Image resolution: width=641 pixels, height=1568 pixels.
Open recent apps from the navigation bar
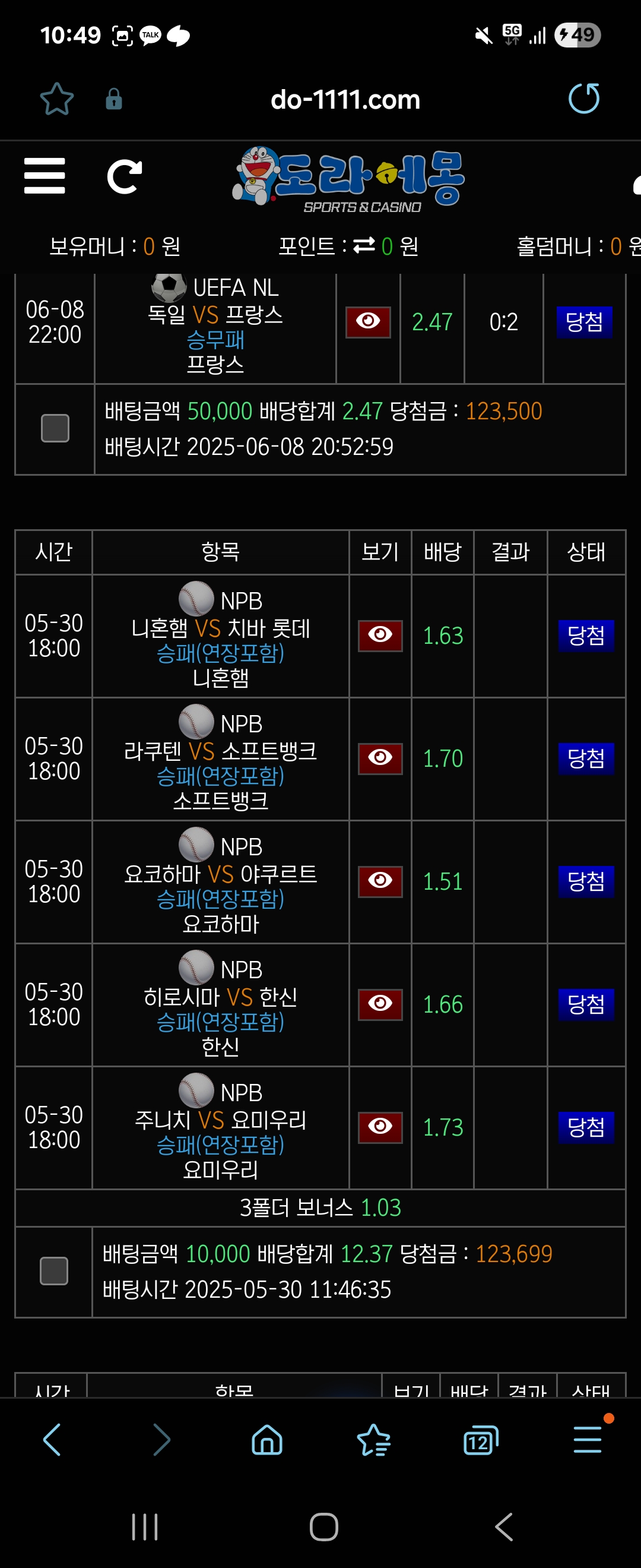(145, 1526)
